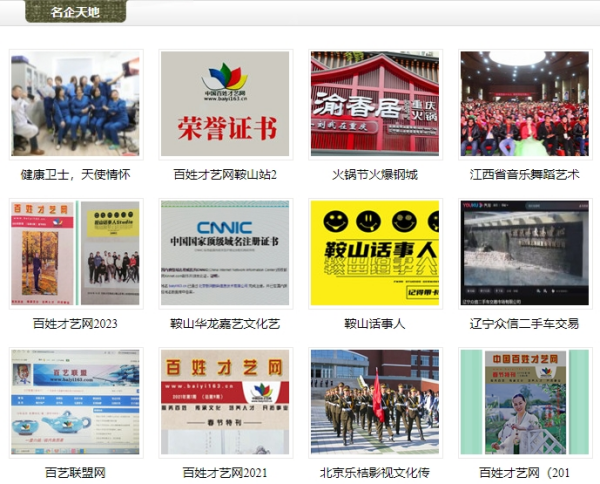This screenshot has height=484, width=600.
Task: Open the 鞍山话事人 tile
Action: pos(375,253)
